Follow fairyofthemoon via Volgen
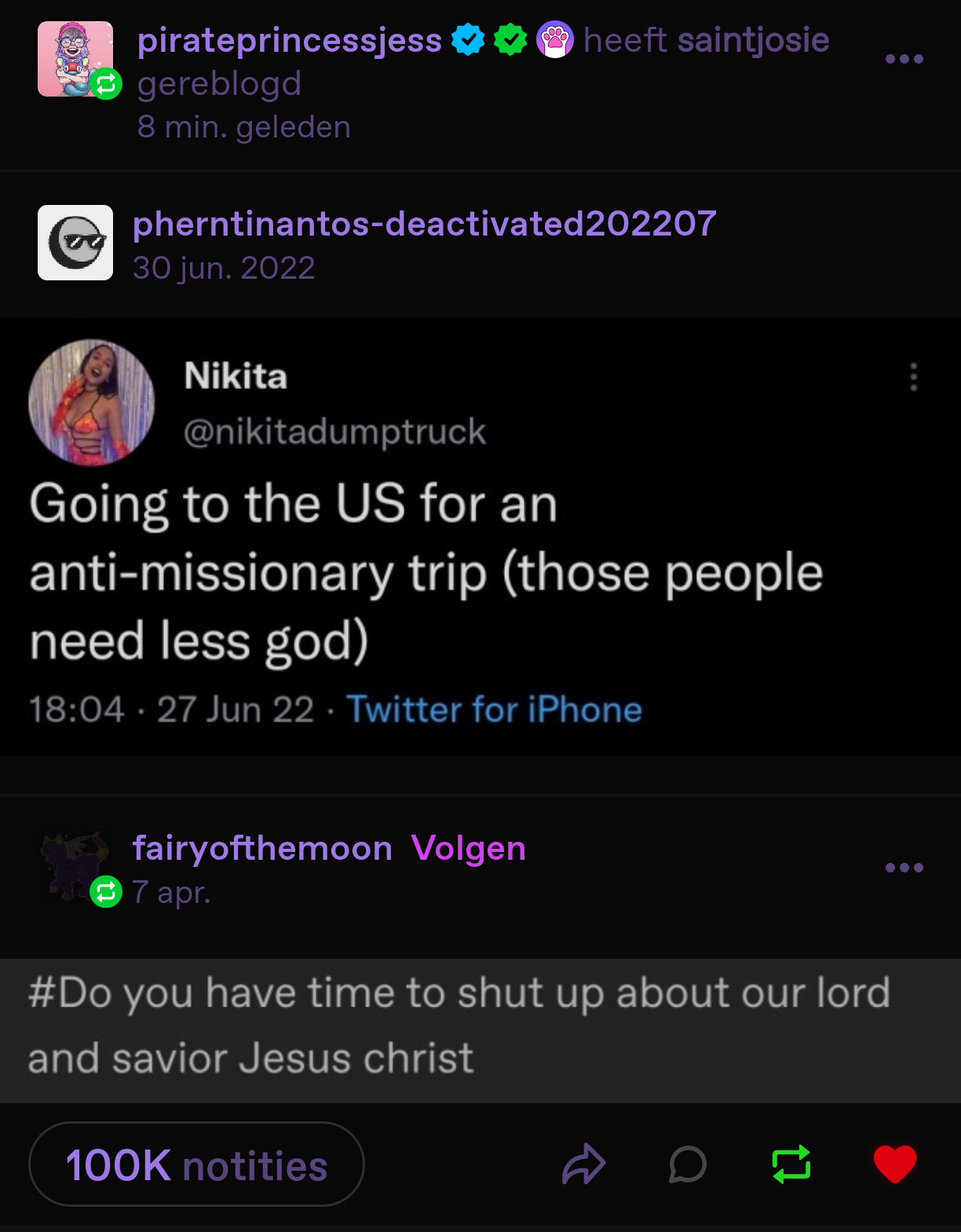This screenshot has height=1232, width=961. (468, 849)
